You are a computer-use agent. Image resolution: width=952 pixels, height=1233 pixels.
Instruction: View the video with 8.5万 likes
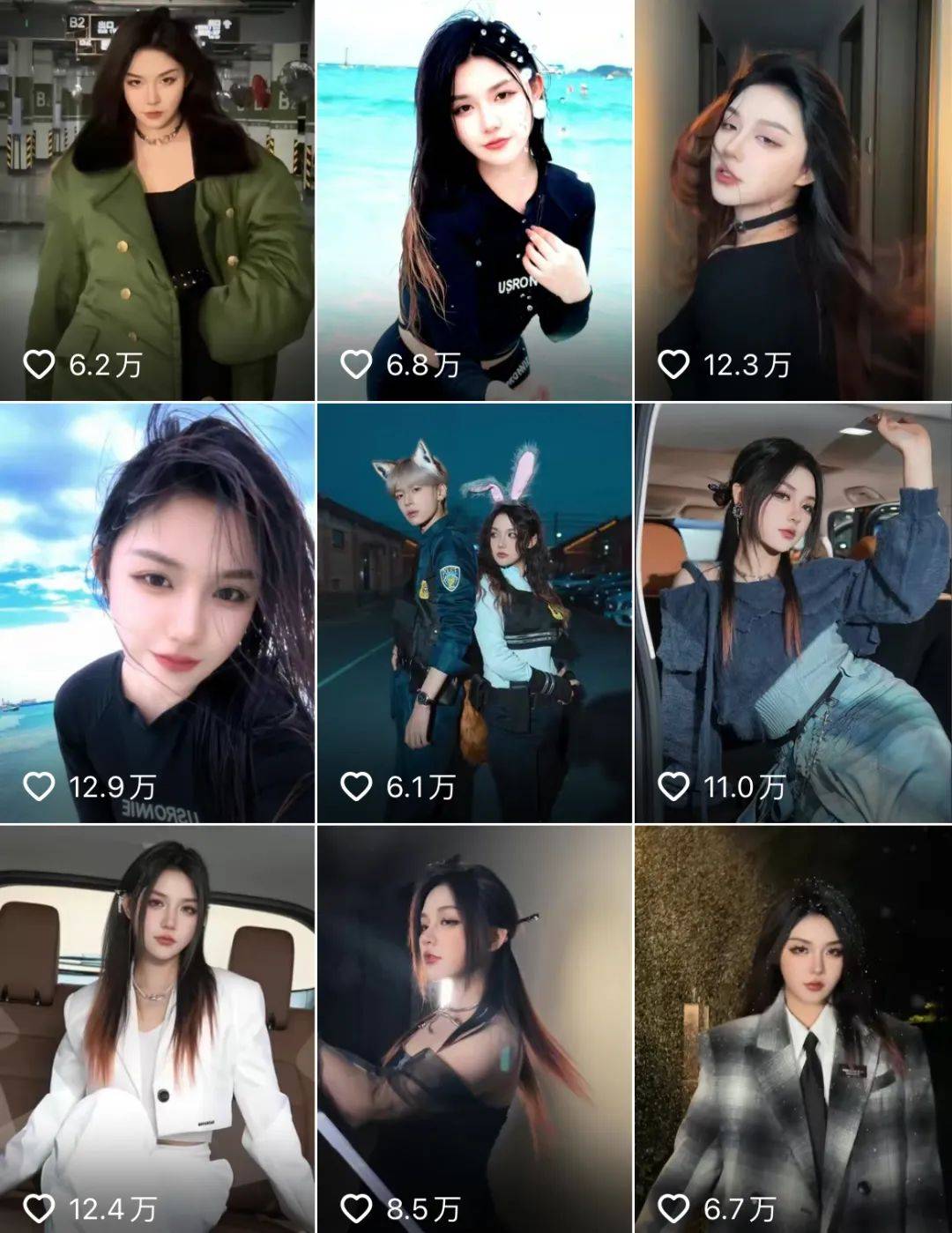(x=474, y=1029)
